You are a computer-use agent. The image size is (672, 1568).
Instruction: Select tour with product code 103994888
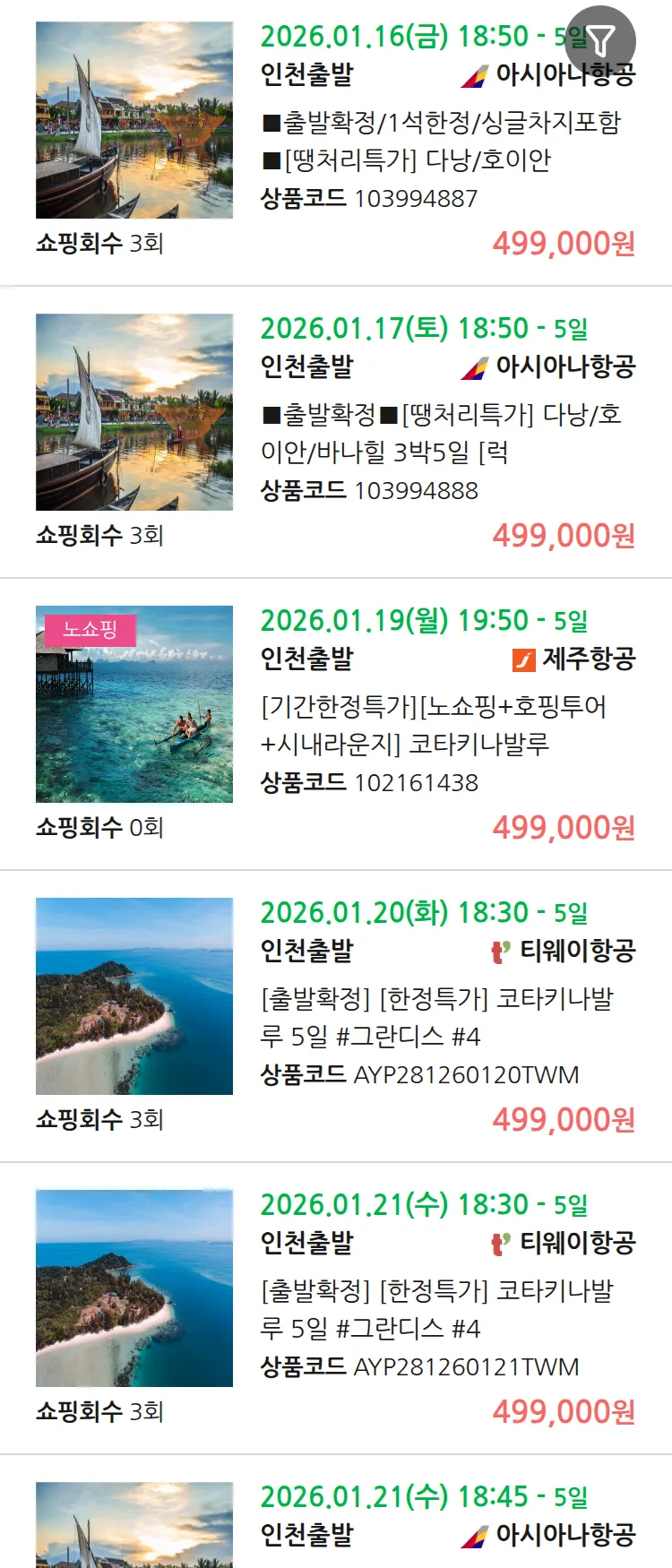(439, 434)
